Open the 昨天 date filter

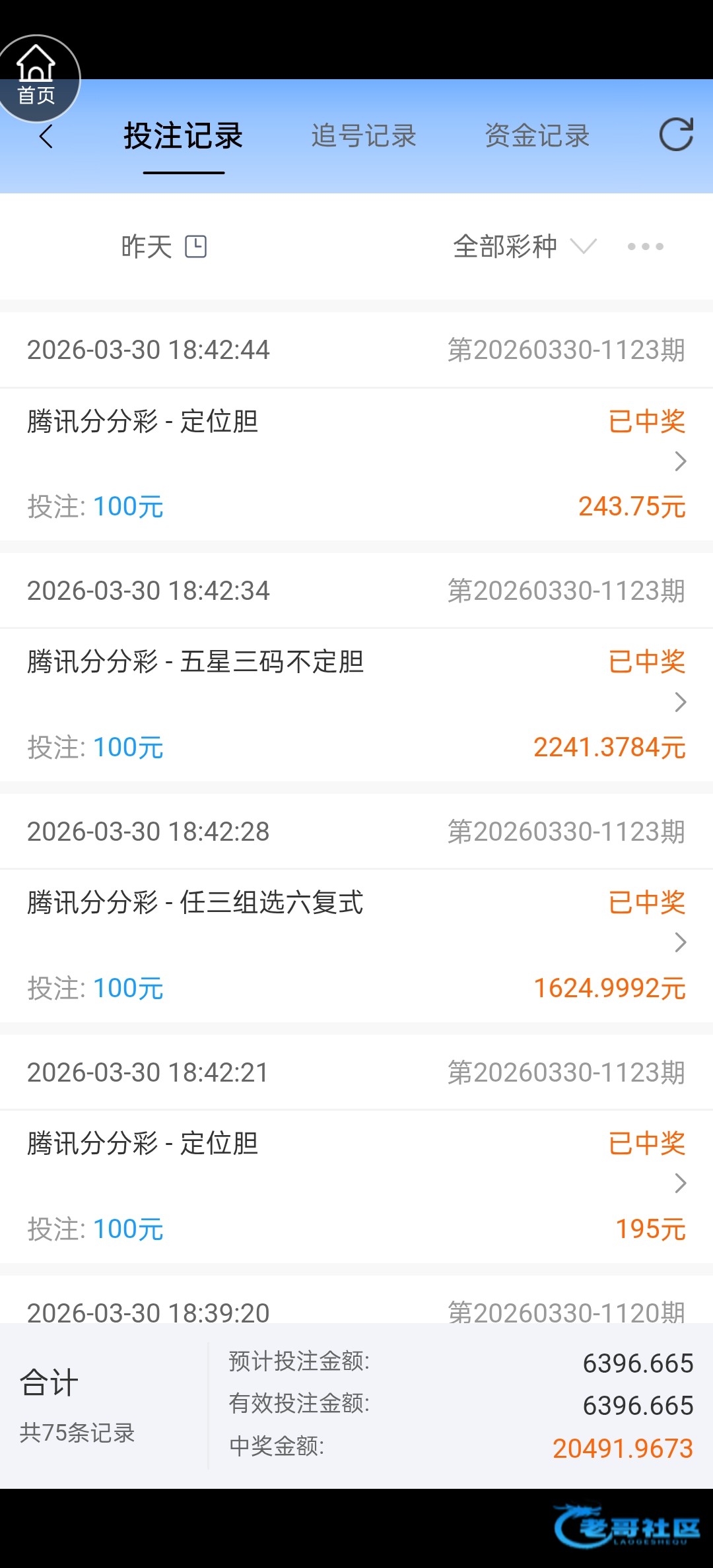tap(164, 247)
